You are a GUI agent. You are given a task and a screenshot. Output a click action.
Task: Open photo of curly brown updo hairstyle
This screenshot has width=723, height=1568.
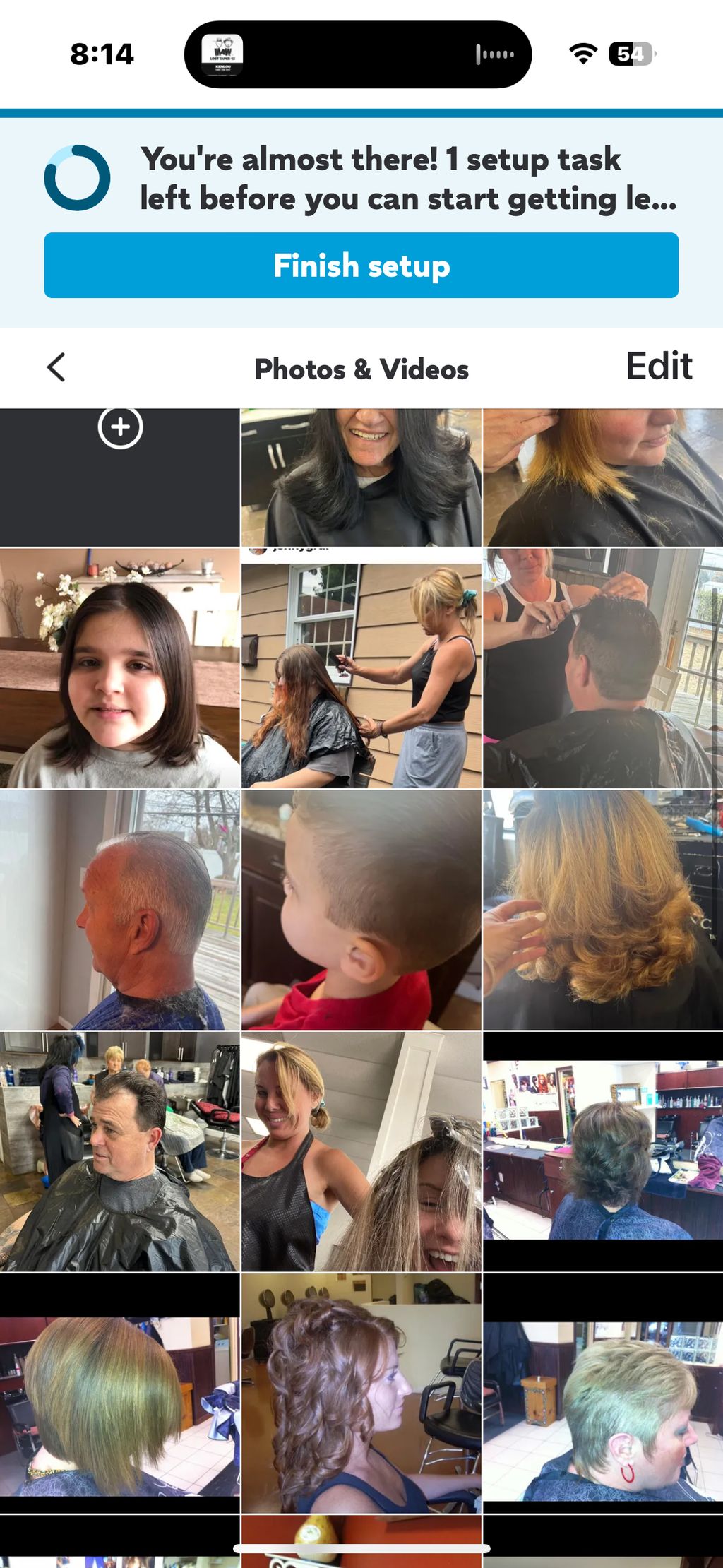point(361,1393)
